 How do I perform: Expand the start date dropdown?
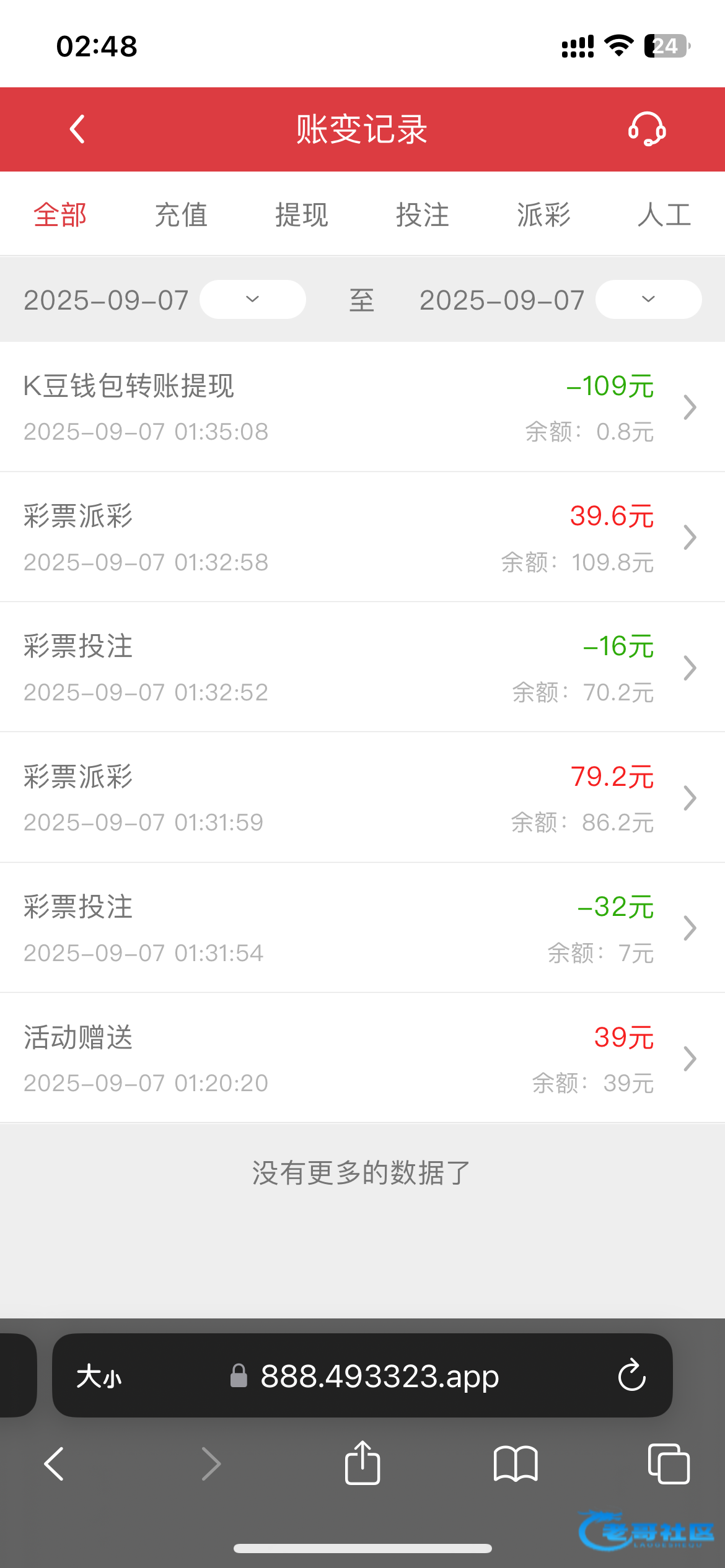pos(252,300)
